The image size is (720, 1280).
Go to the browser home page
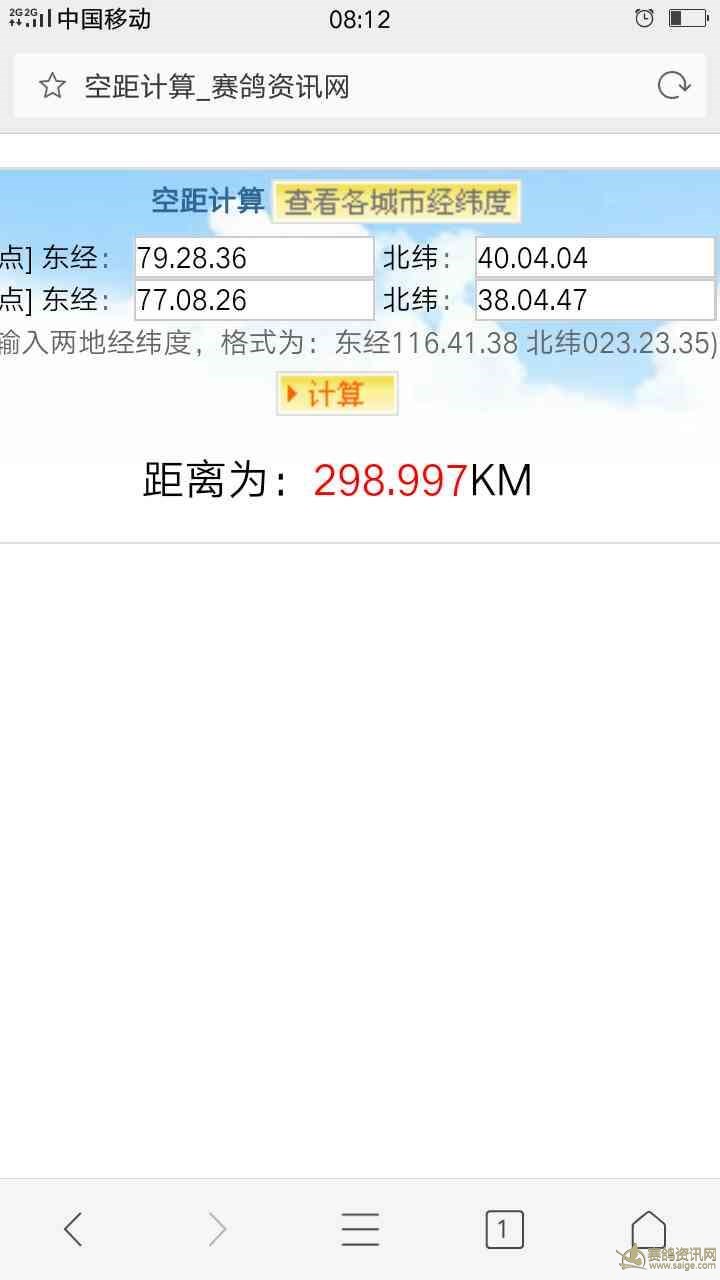pyautogui.click(x=648, y=1227)
